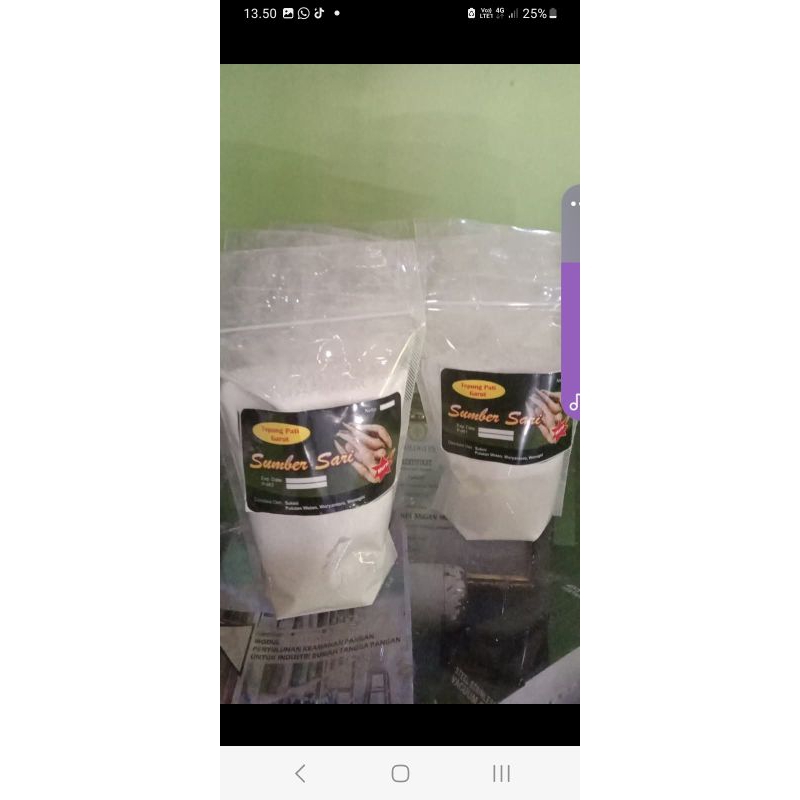
Task: Tap the home button in navigation bar
Action: pyautogui.click(x=400, y=773)
